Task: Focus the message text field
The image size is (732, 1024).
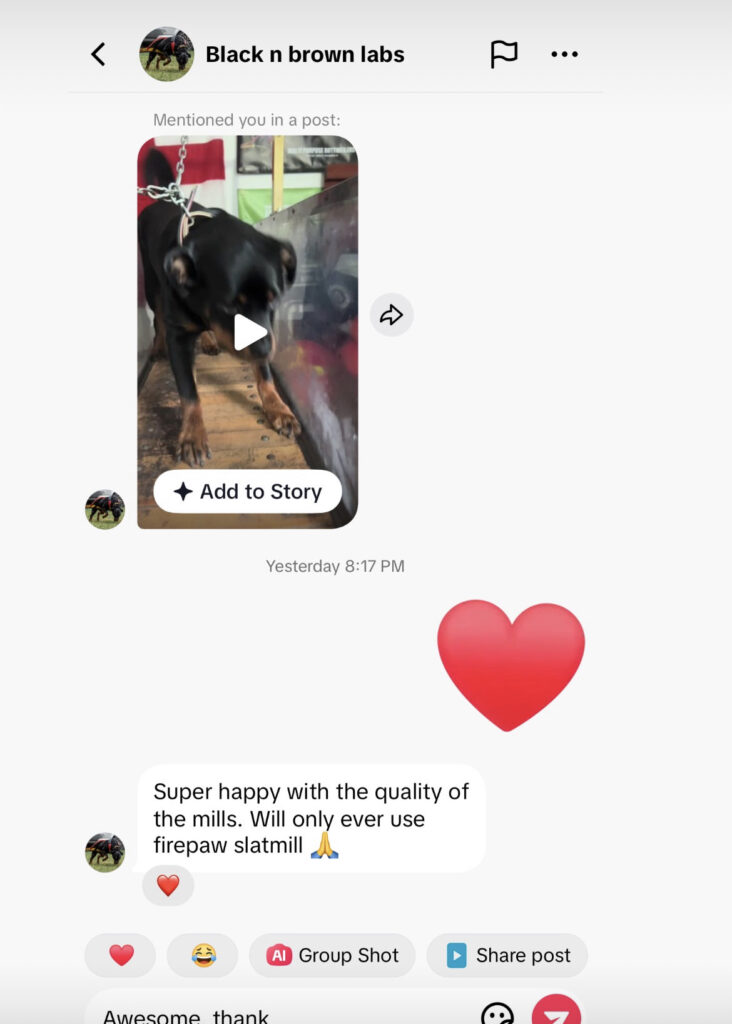Action: tap(280, 1014)
